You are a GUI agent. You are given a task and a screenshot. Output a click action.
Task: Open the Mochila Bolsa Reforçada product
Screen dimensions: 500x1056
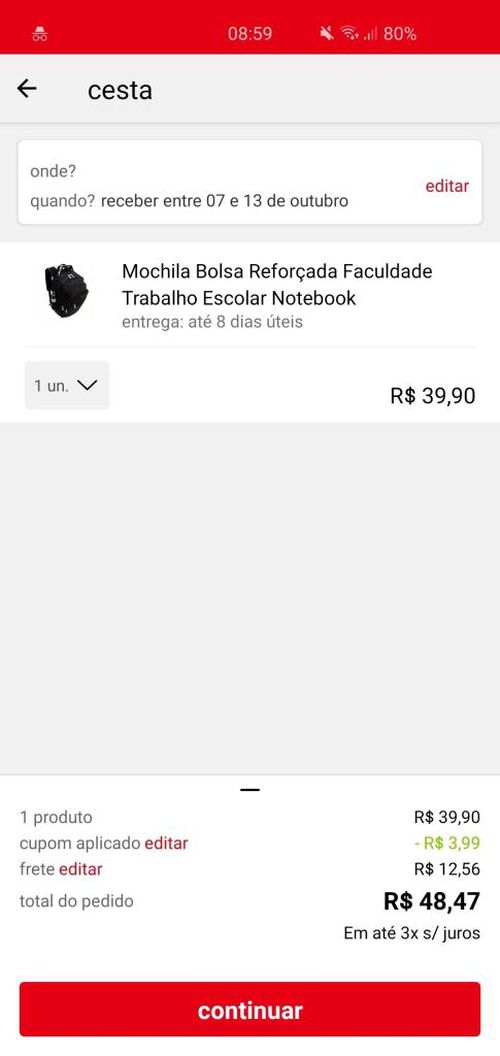(x=277, y=284)
